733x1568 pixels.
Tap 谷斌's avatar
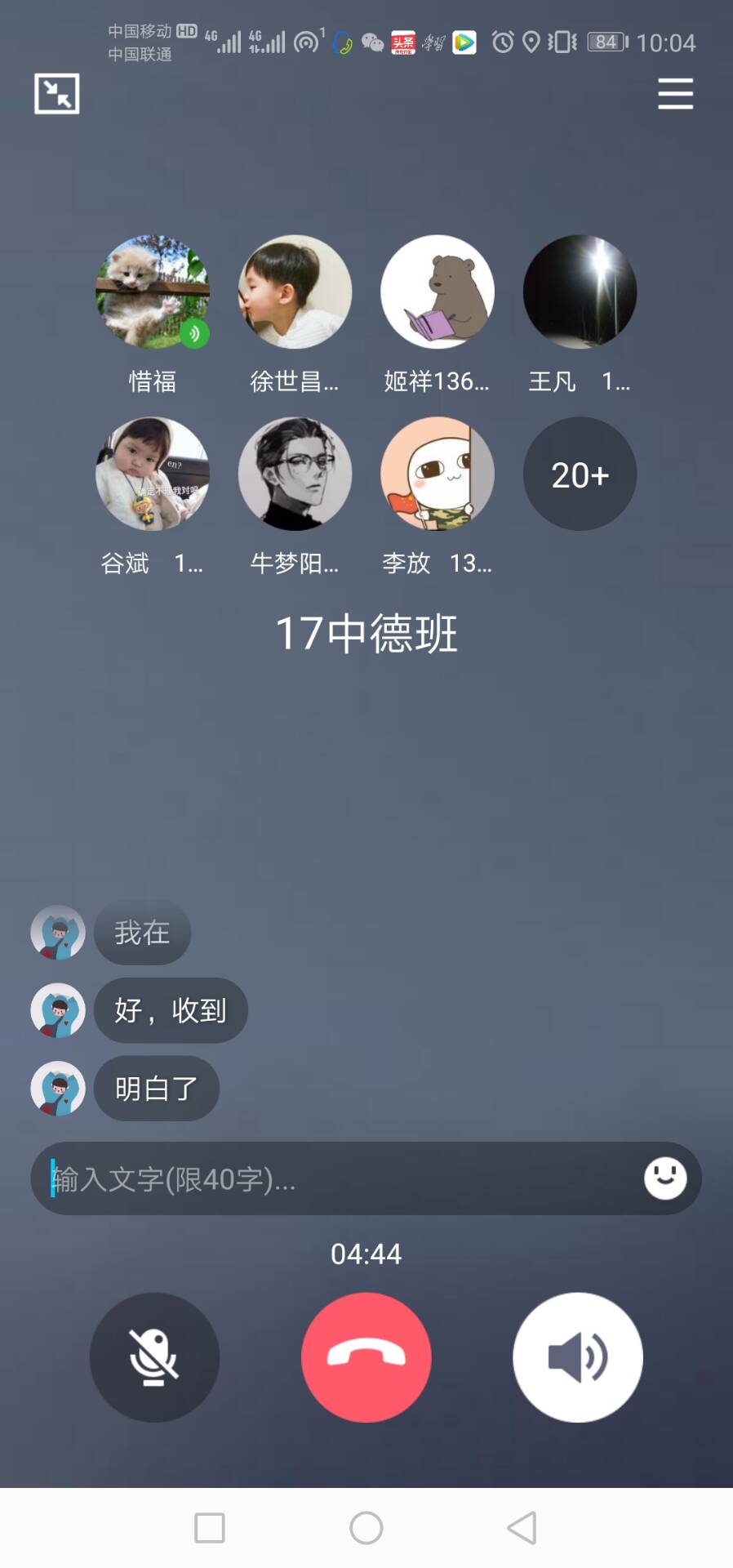(x=153, y=474)
